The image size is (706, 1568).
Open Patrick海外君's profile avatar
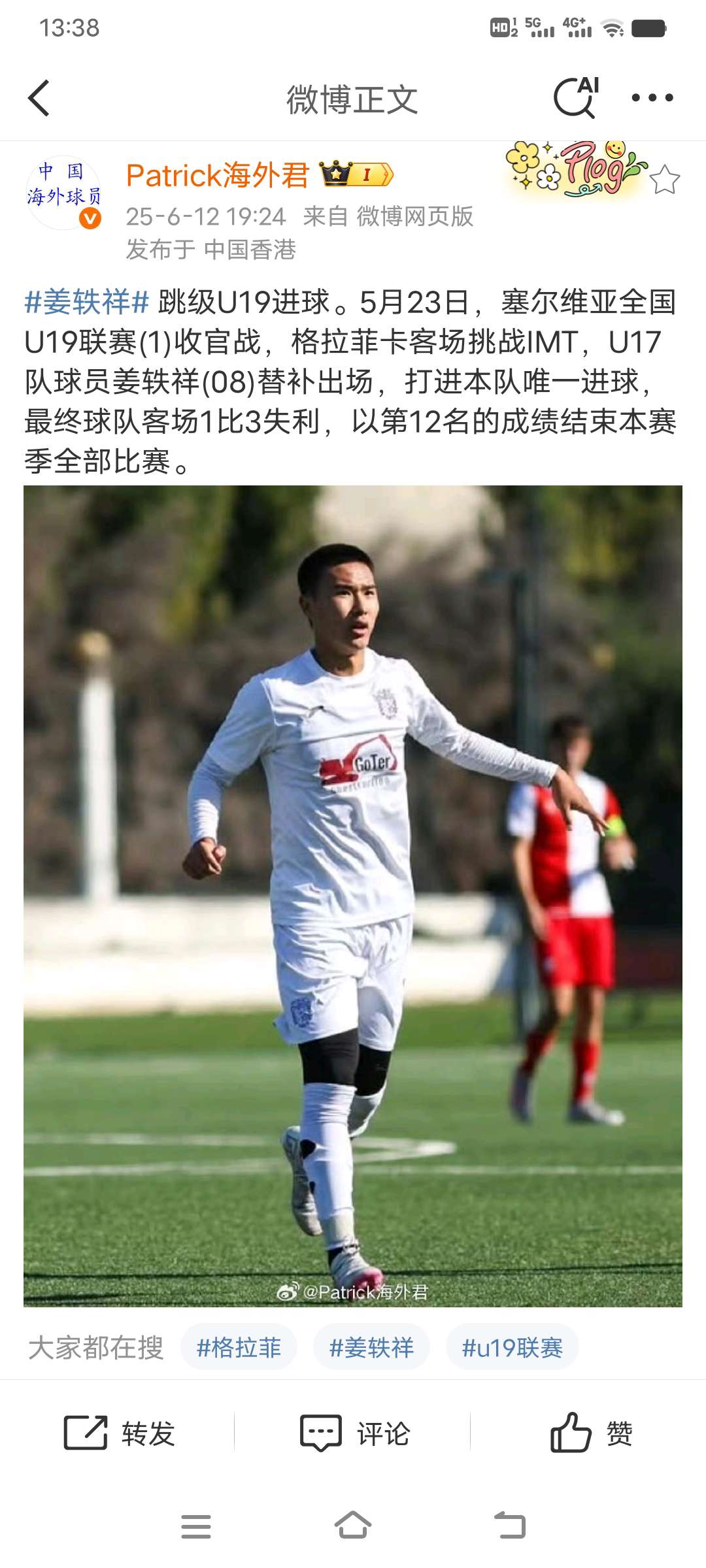63,193
